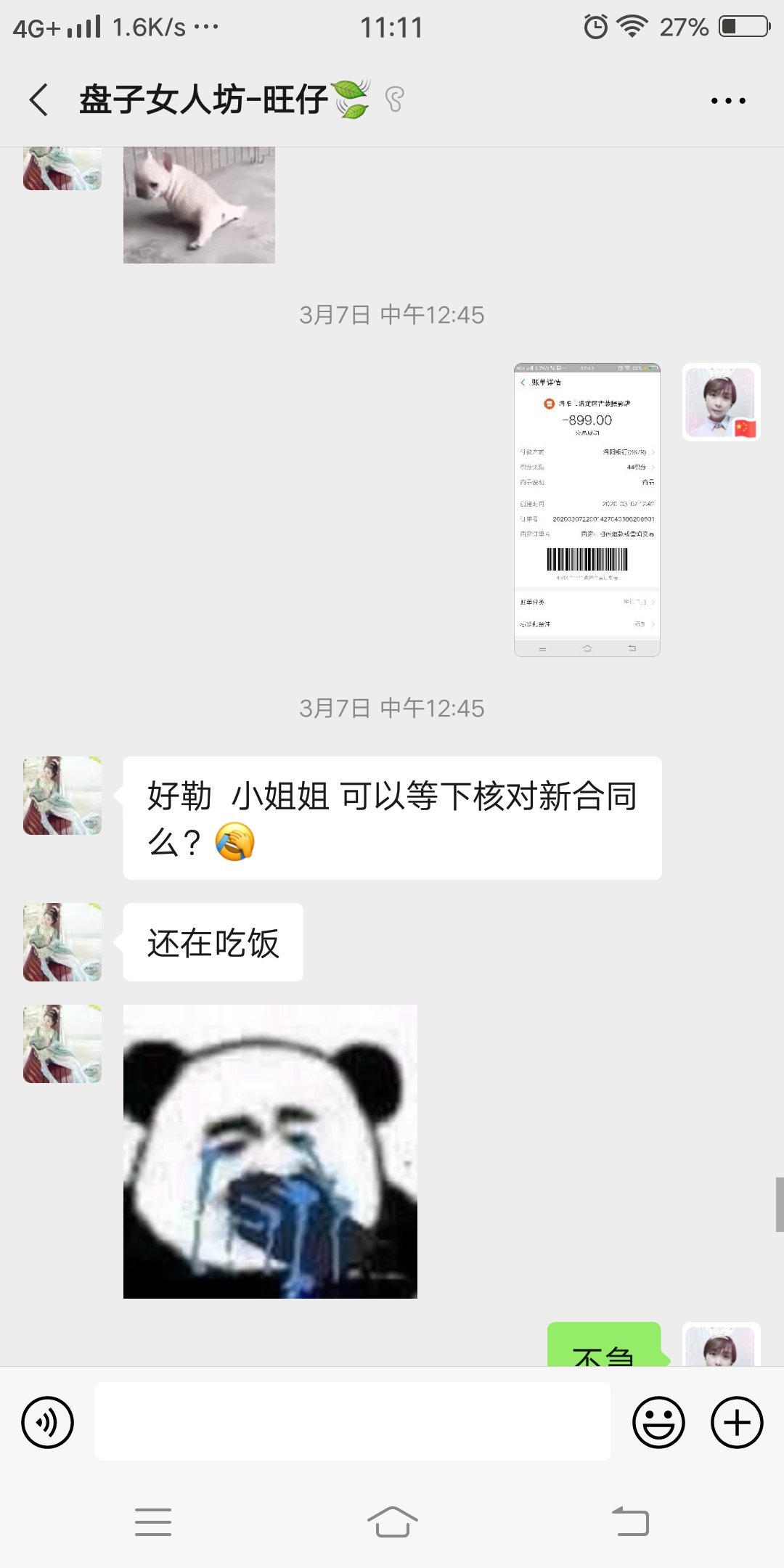Open recent apps via menu button
Viewport: 784px width, 1568px height.
tap(153, 1522)
